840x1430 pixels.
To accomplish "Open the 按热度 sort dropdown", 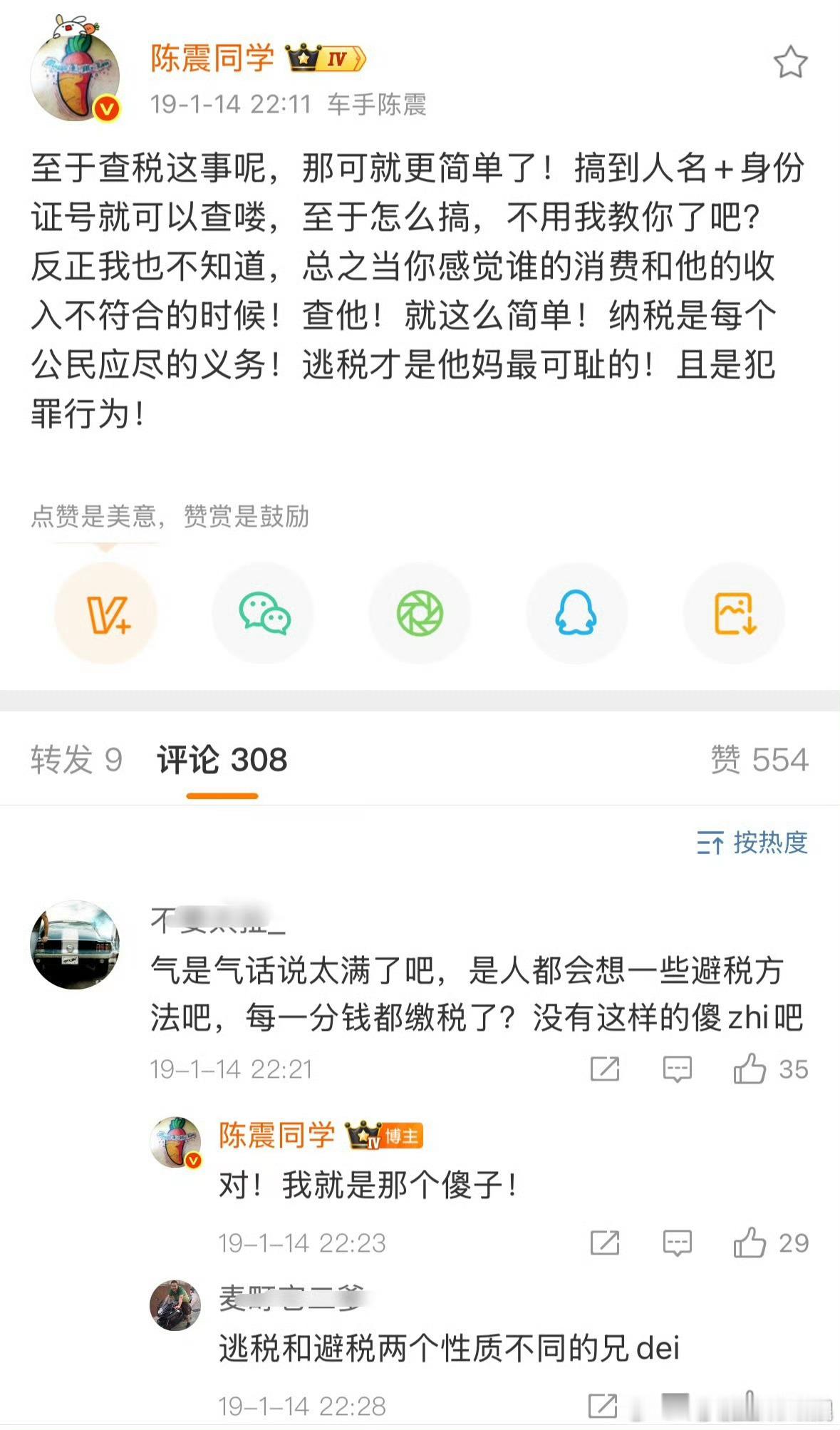I will pyautogui.click(x=753, y=844).
